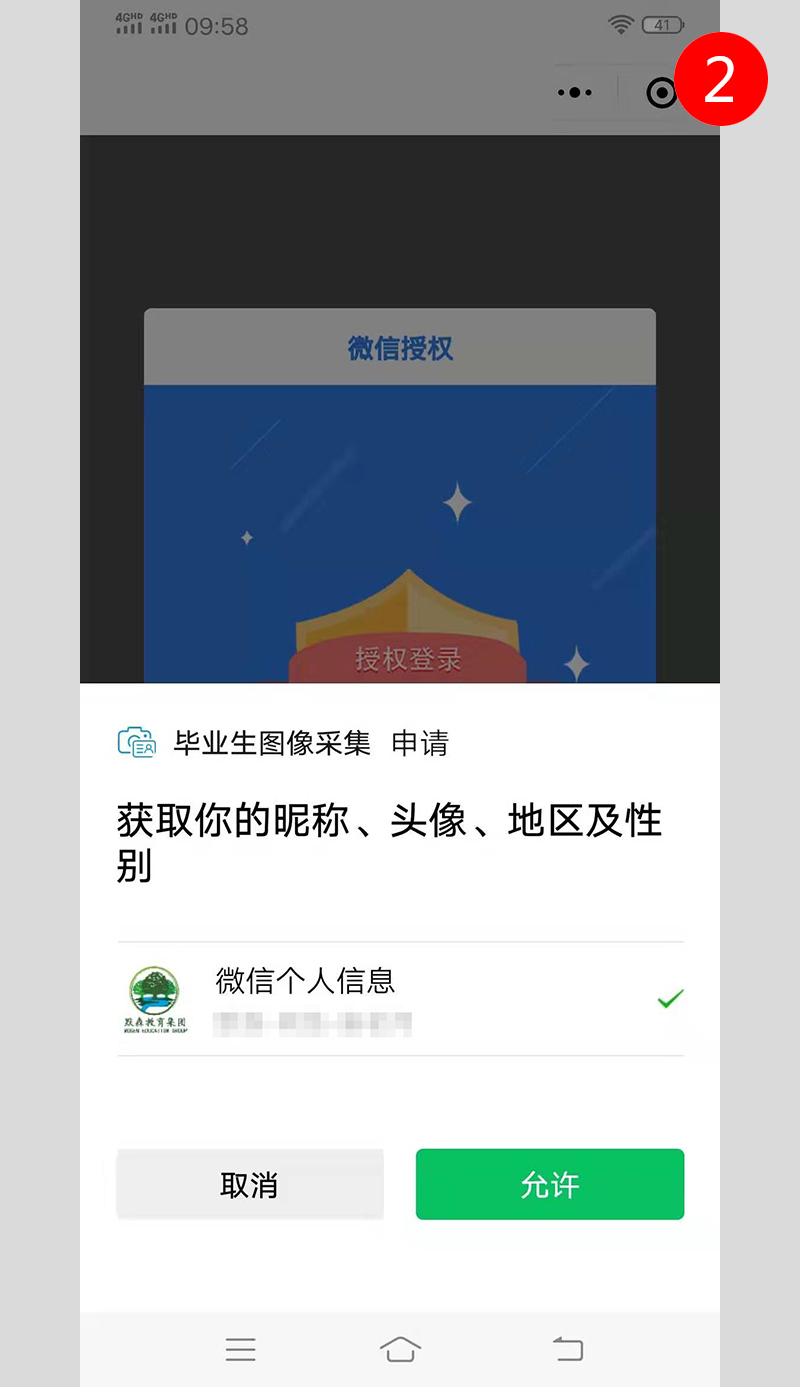Tap 取消 to cancel the request
800x1387 pixels.
click(250, 1184)
